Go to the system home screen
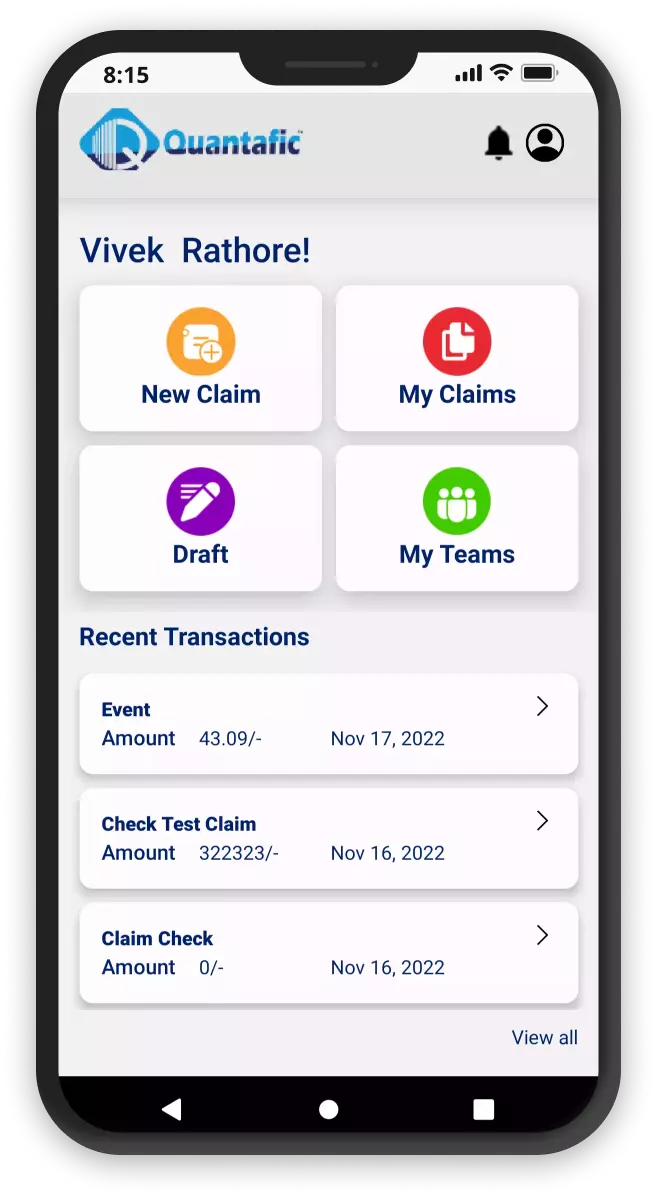The image size is (658, 1197). [328, 1109]
